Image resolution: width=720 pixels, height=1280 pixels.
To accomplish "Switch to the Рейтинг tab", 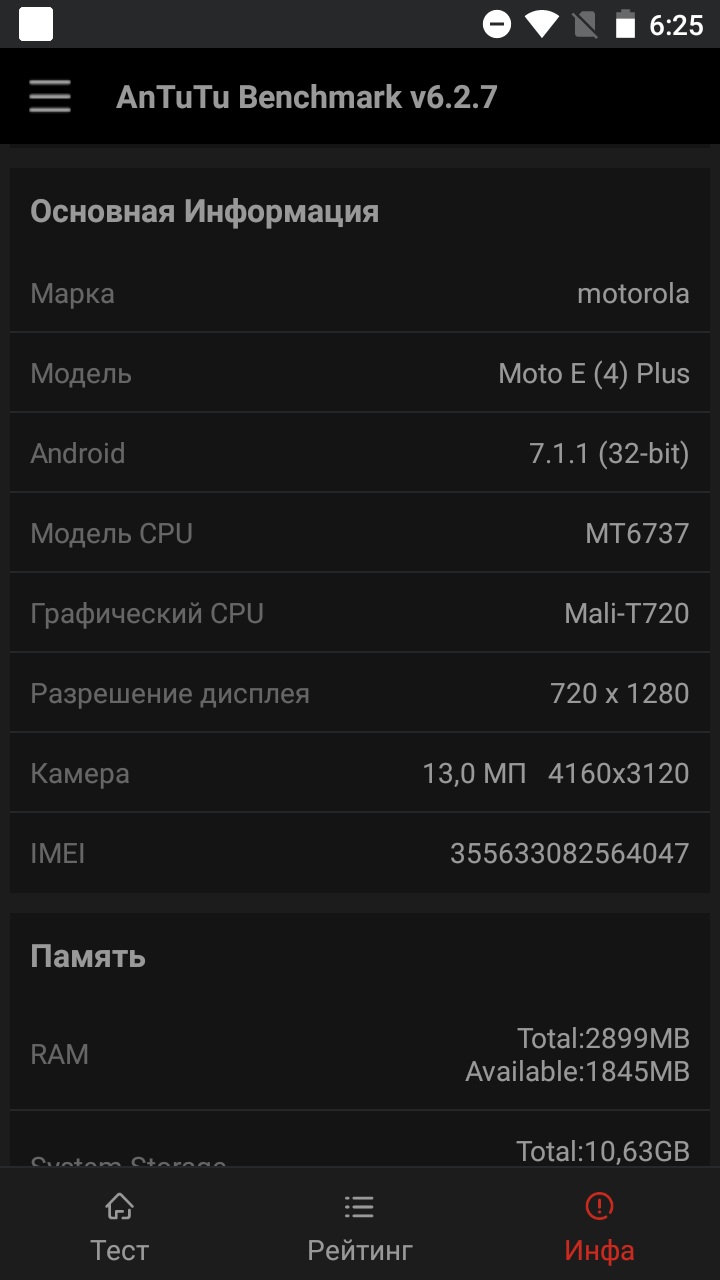I will (360, 1226).
